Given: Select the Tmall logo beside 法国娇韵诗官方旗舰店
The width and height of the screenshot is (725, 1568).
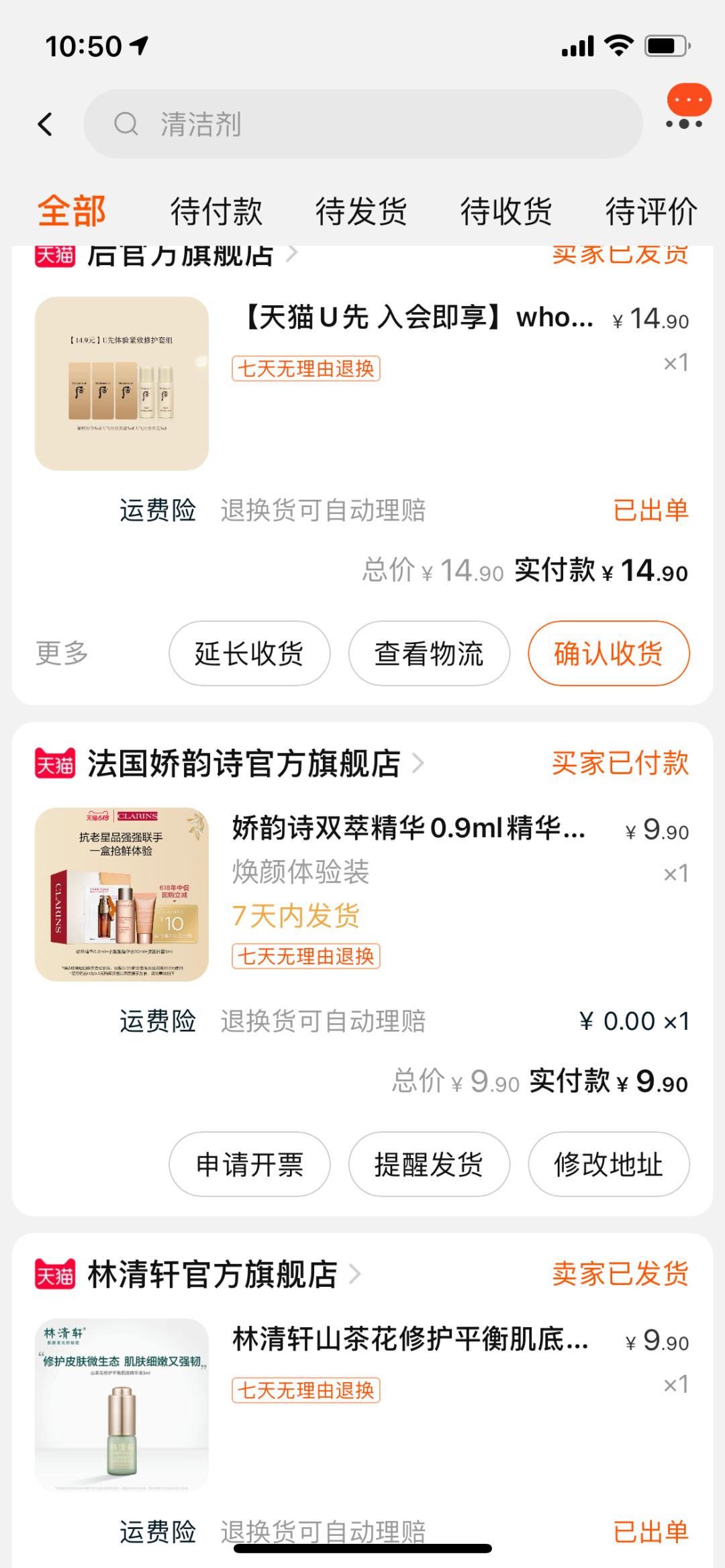Looking at the screenshot, I should pyautogui.click(x=55, y=764).
